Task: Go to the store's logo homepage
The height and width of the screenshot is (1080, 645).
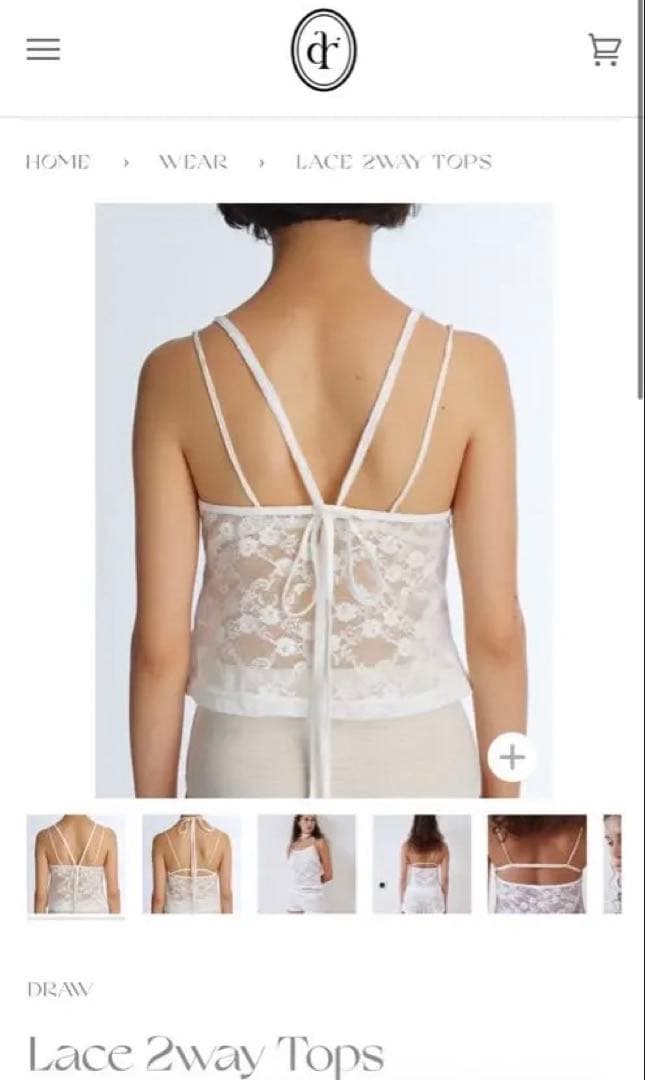Action: (x=323, y=50)
